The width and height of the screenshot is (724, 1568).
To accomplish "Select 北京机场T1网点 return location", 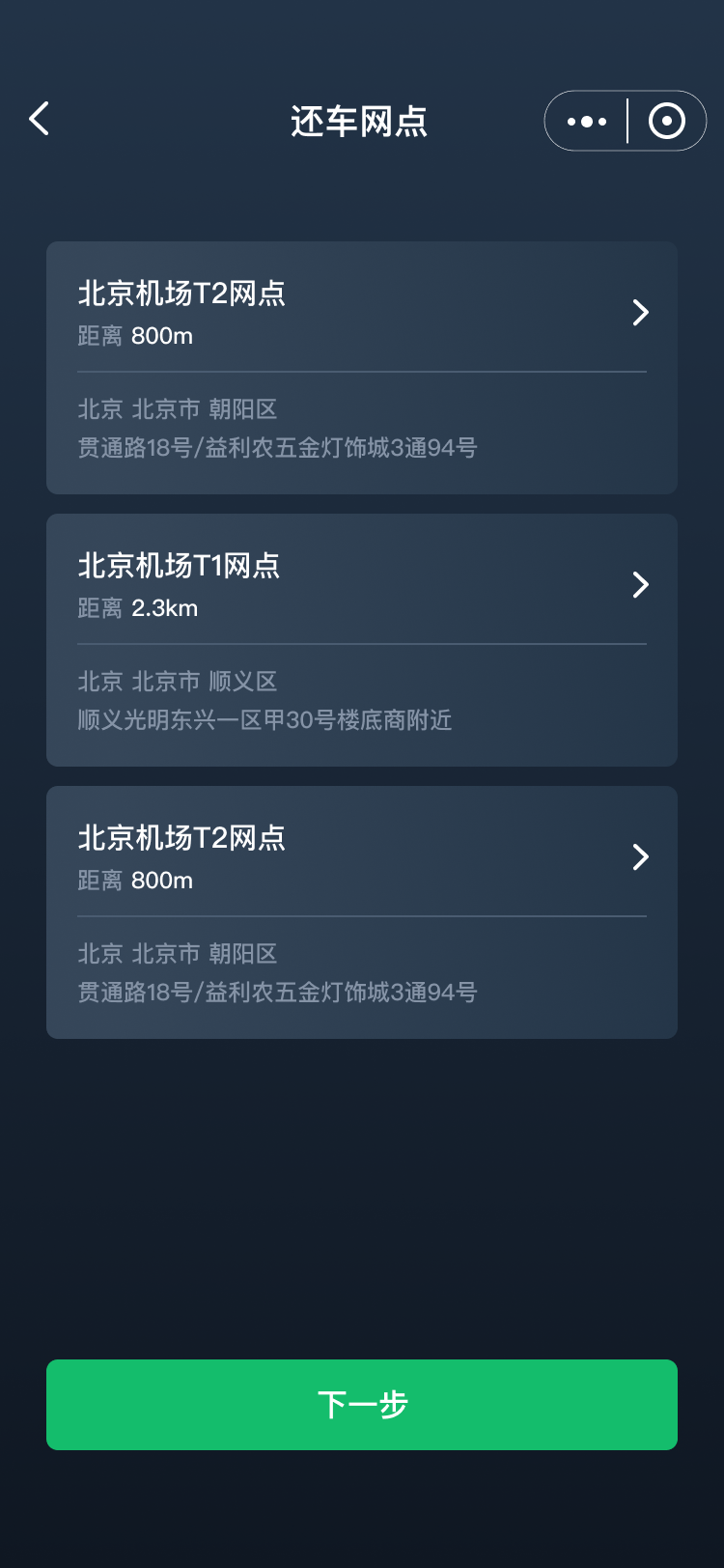I will click(x=361, y=639).
